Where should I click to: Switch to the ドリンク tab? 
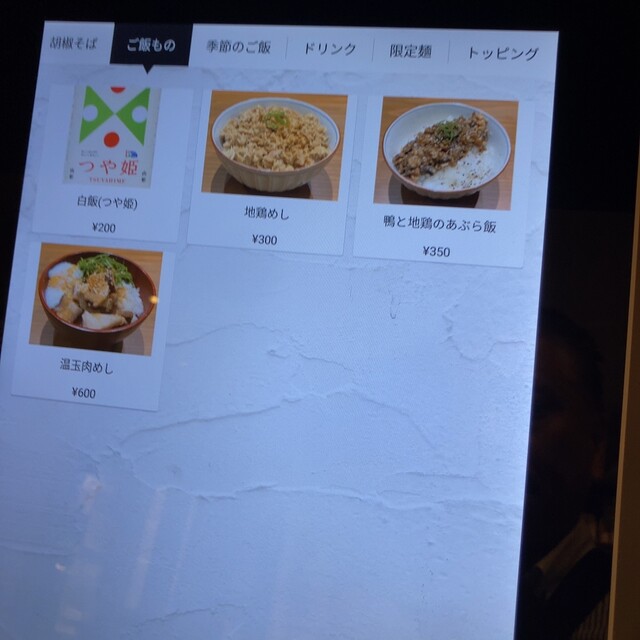[x=330, y=49]
